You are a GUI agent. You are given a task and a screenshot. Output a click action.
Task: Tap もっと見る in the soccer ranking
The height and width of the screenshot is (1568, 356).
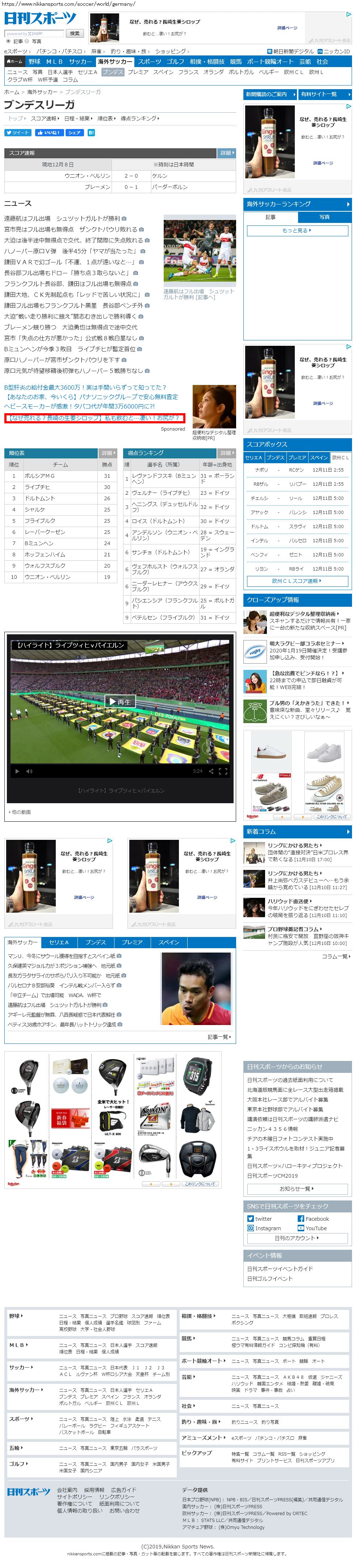[x=297, y=231]
